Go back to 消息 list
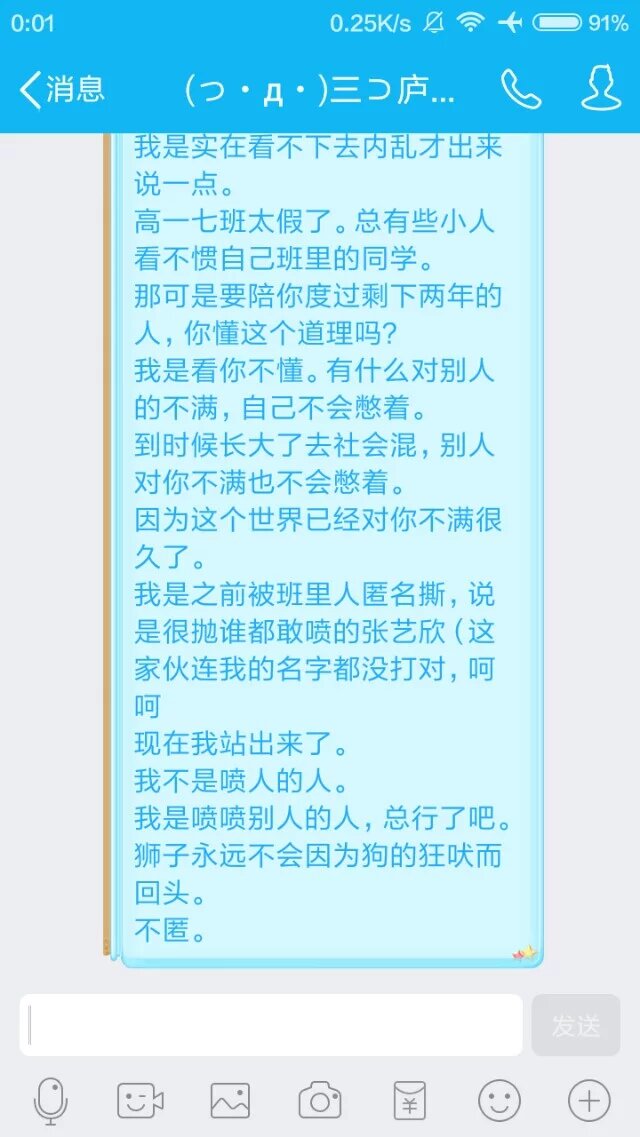This screenshot has height=1137, width=640. point(60,90)
